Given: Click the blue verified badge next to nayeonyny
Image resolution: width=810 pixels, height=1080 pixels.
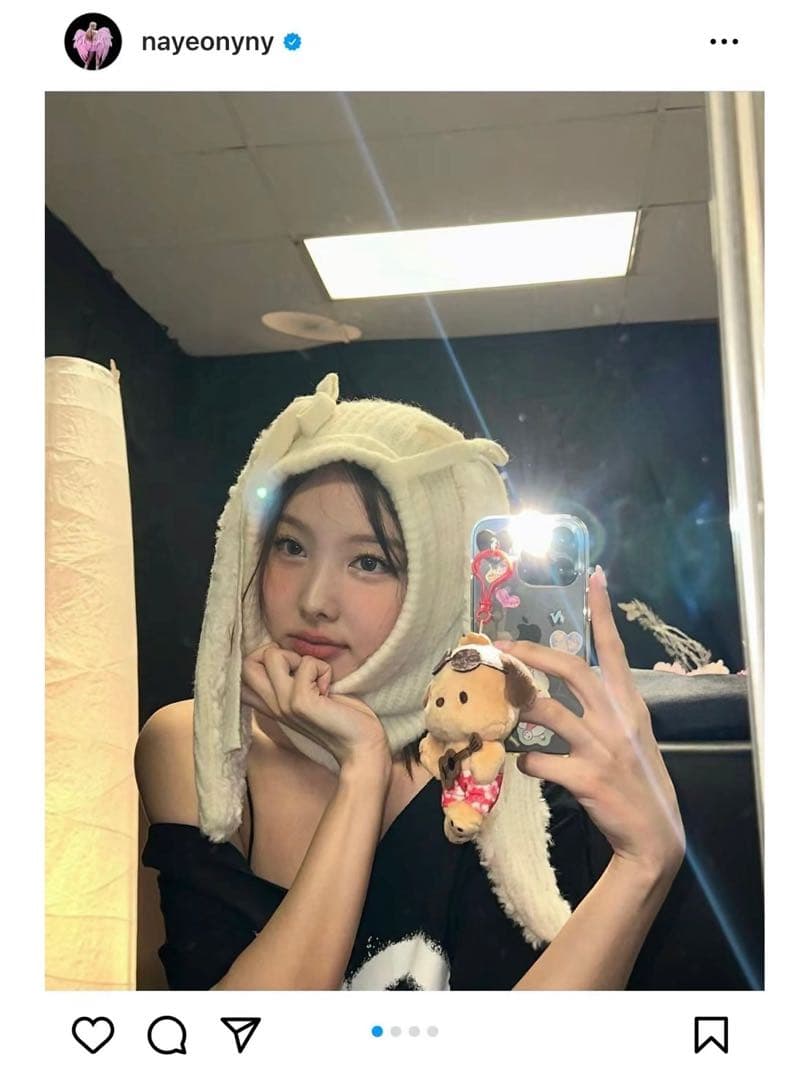Looking at the screenshot, I should [x=290, y=42].
